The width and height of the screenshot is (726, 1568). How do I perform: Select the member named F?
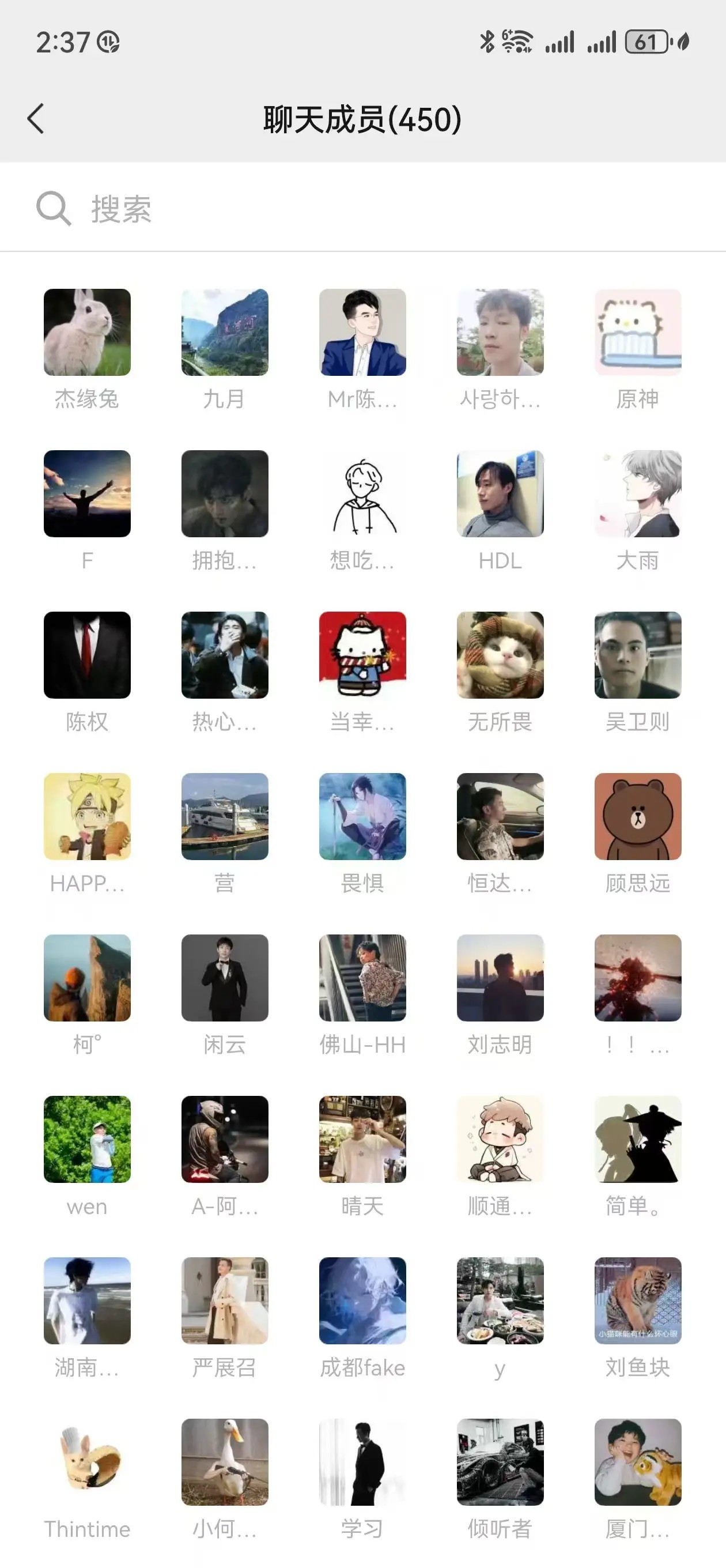(87, 493)
